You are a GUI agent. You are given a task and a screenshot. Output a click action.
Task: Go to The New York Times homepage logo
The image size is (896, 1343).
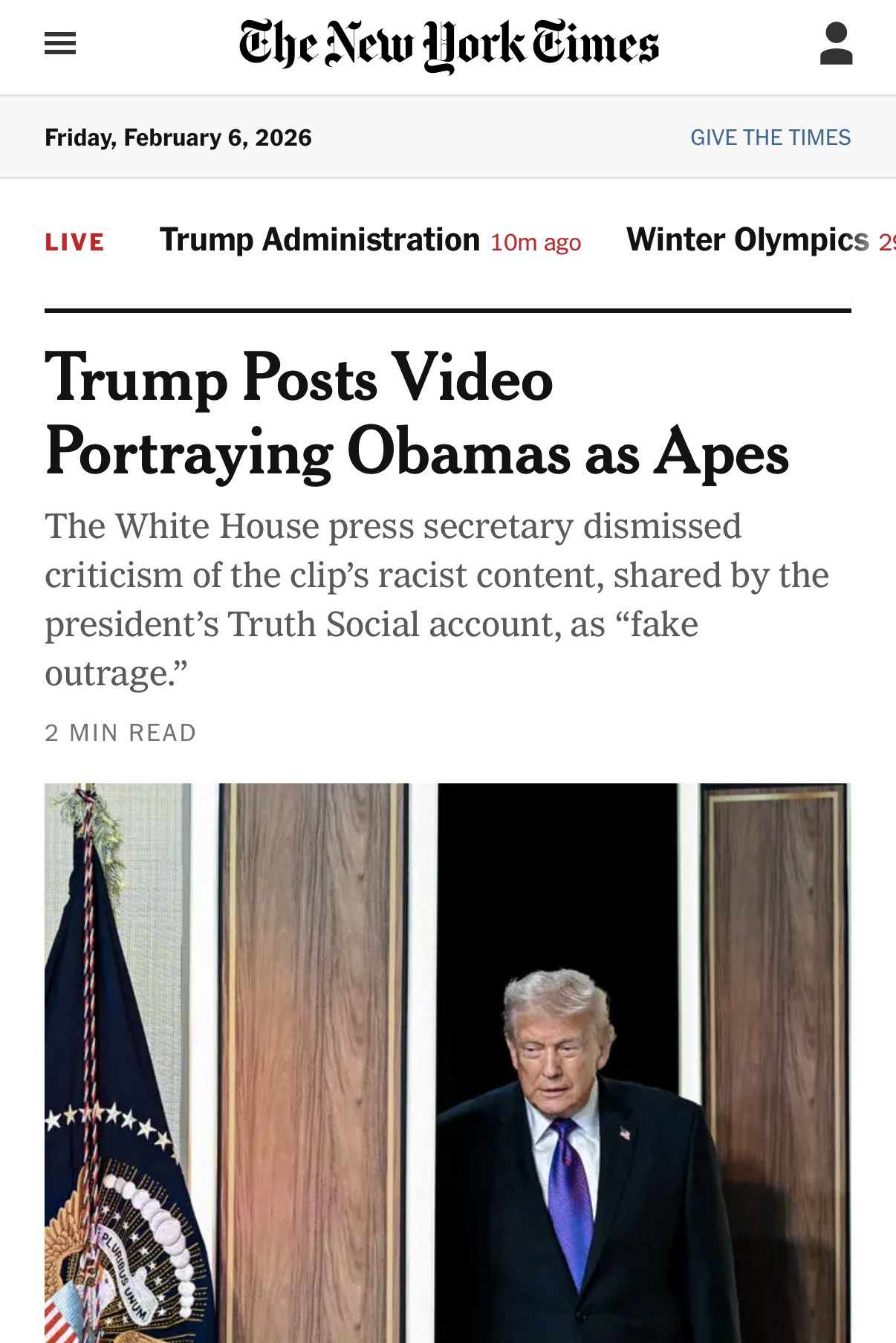point(448,45)
